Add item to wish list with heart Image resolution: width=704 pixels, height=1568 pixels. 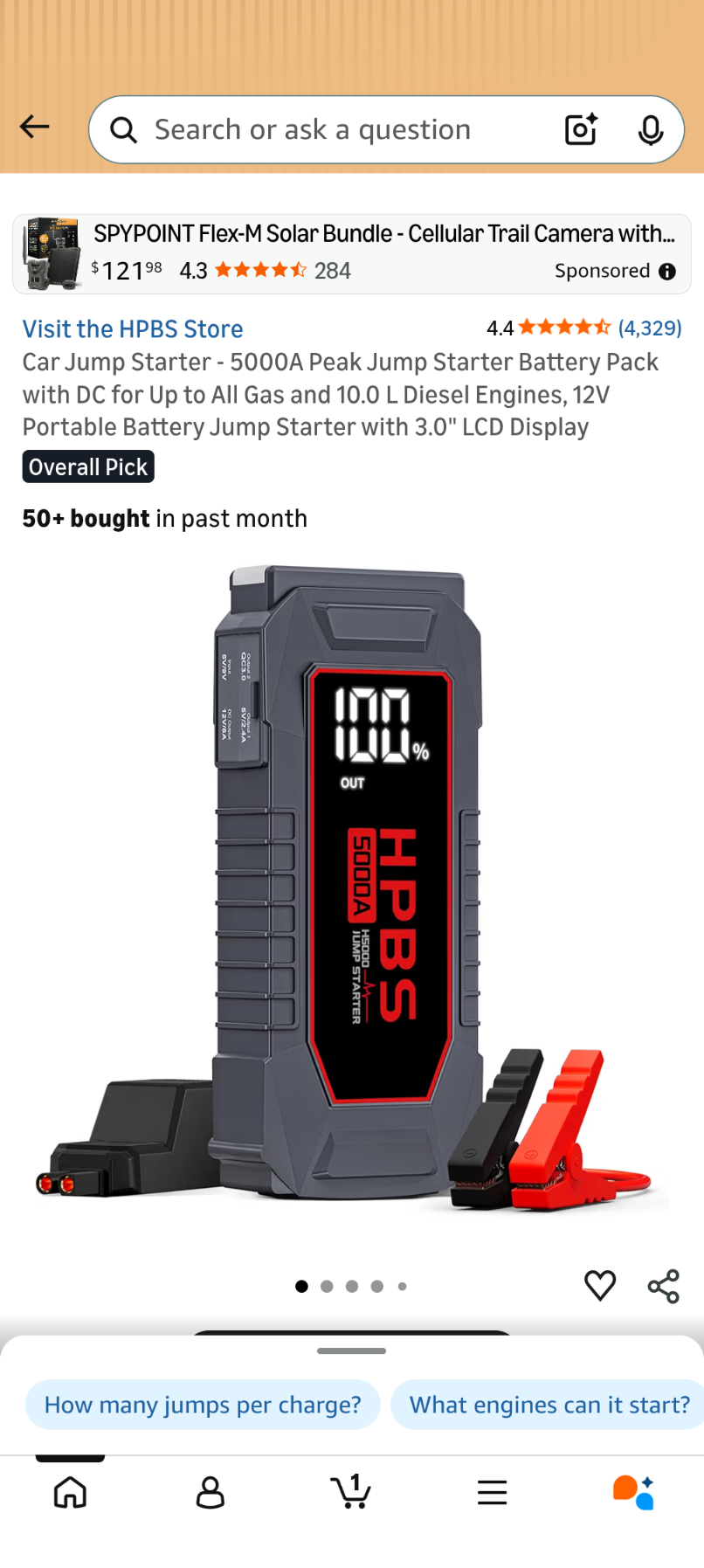click(x=600, y=1286)
